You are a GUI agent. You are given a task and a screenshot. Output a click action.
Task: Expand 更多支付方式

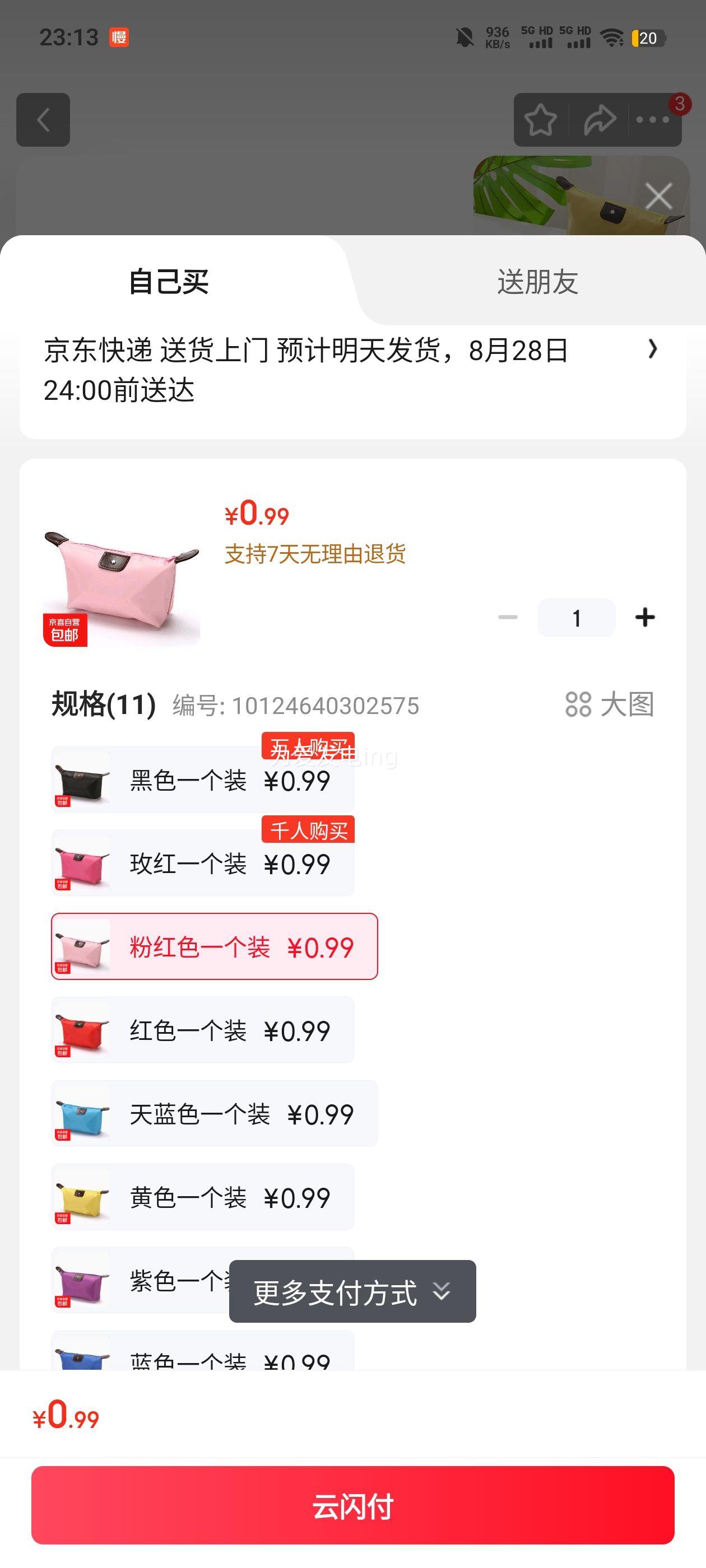point(352,1292)
